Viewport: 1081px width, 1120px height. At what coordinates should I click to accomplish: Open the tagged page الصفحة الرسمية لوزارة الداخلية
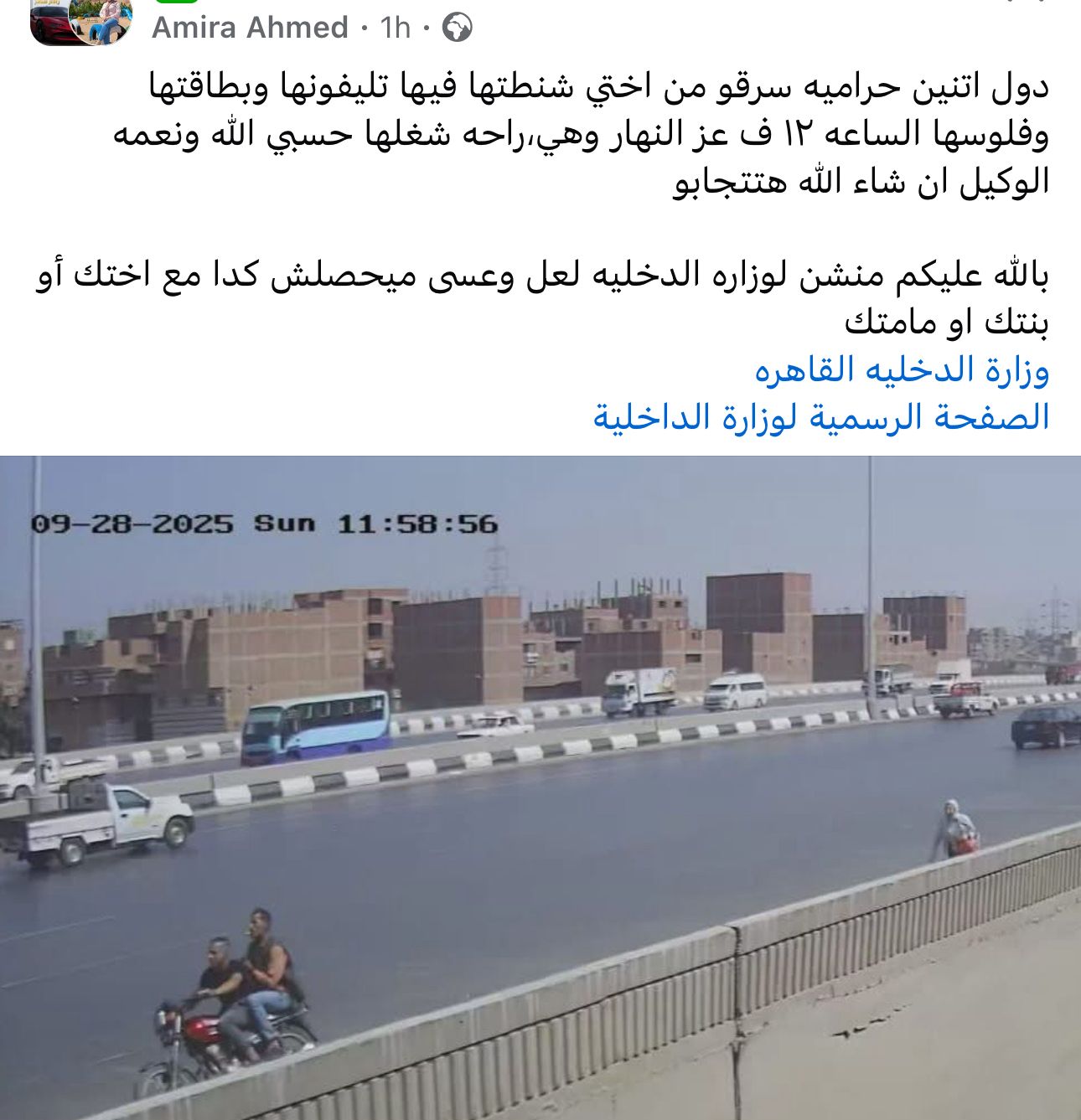(x=821, y=416)
